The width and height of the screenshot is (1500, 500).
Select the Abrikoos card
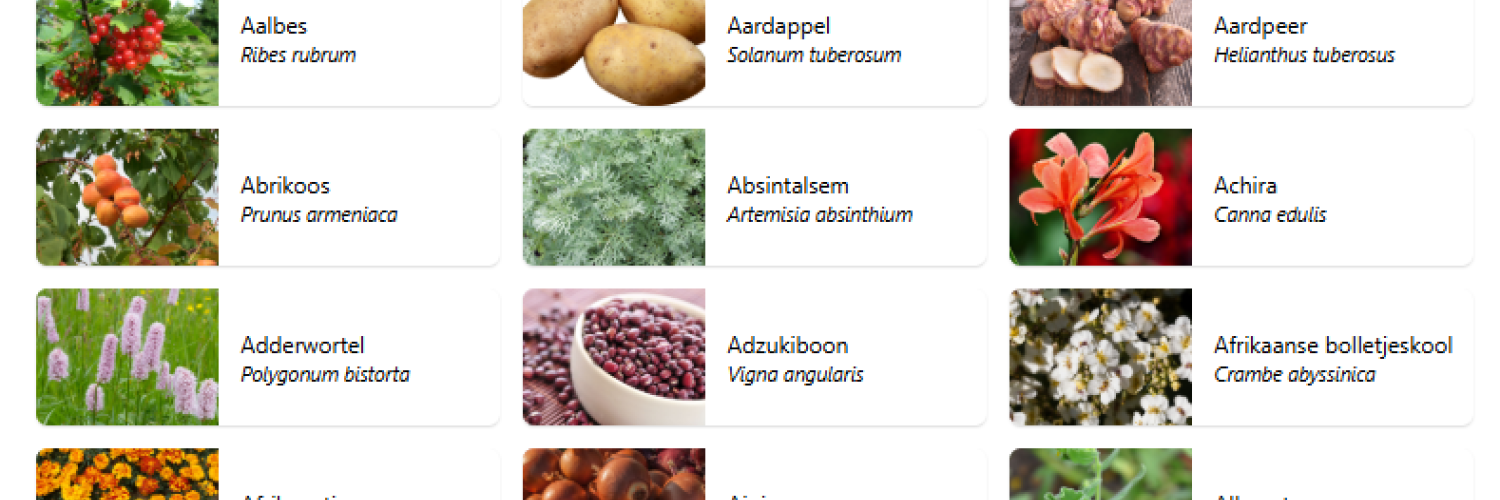pos(267,198)
